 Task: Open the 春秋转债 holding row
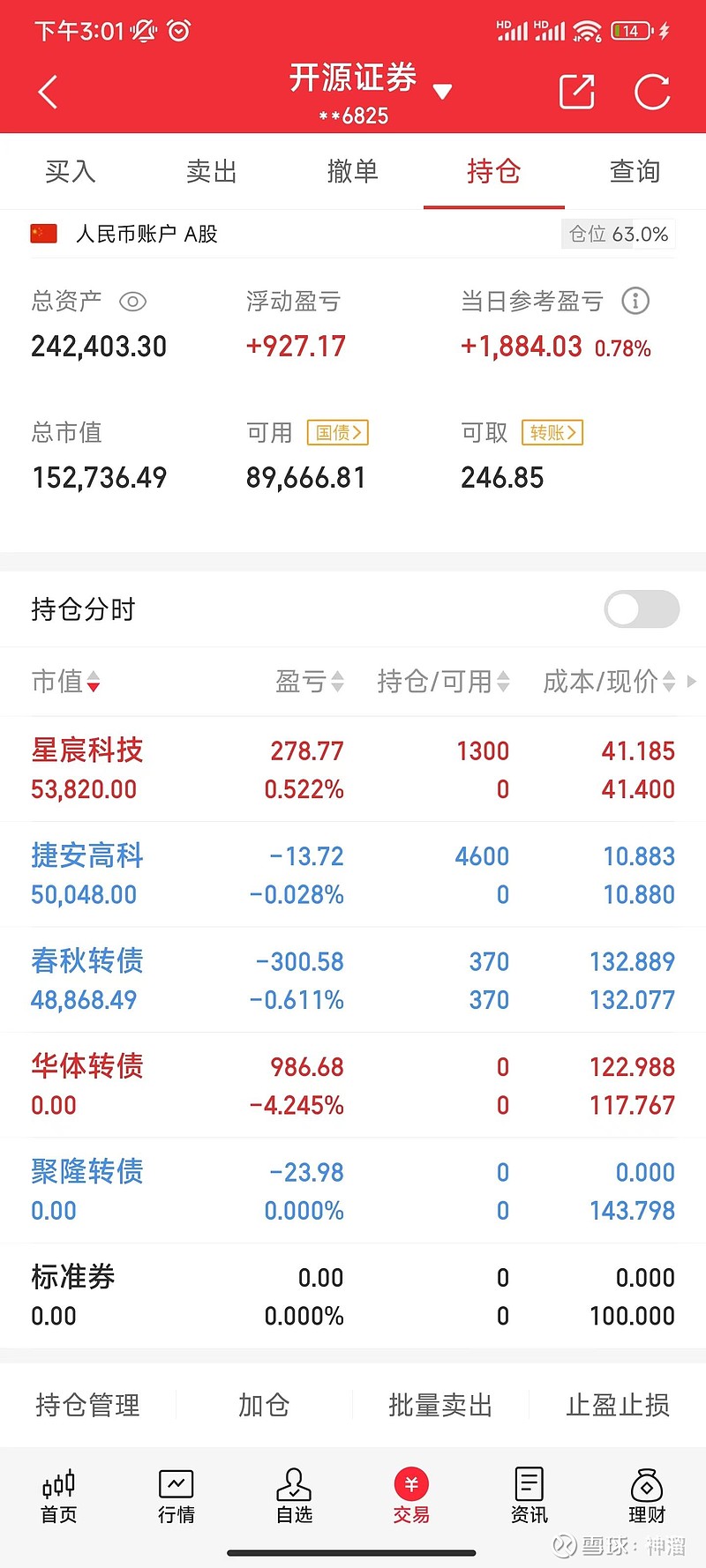point(353,980)
